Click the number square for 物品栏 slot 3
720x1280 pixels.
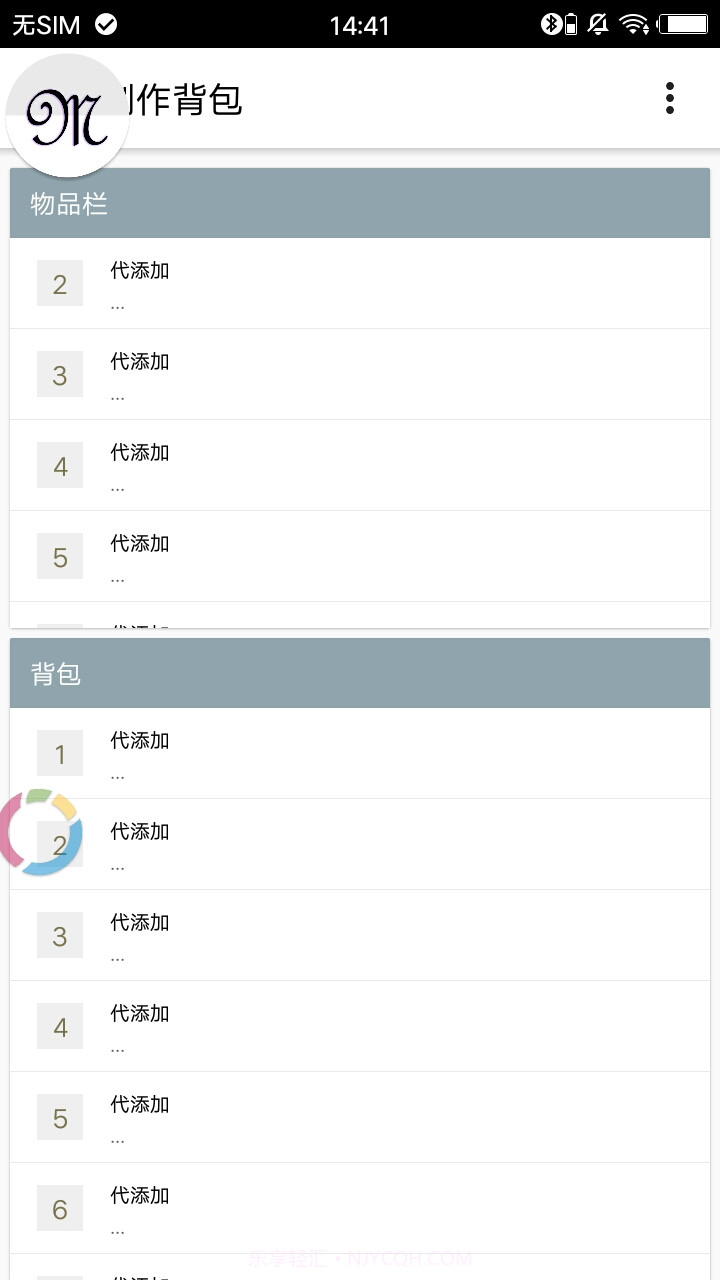click(59, 374)
